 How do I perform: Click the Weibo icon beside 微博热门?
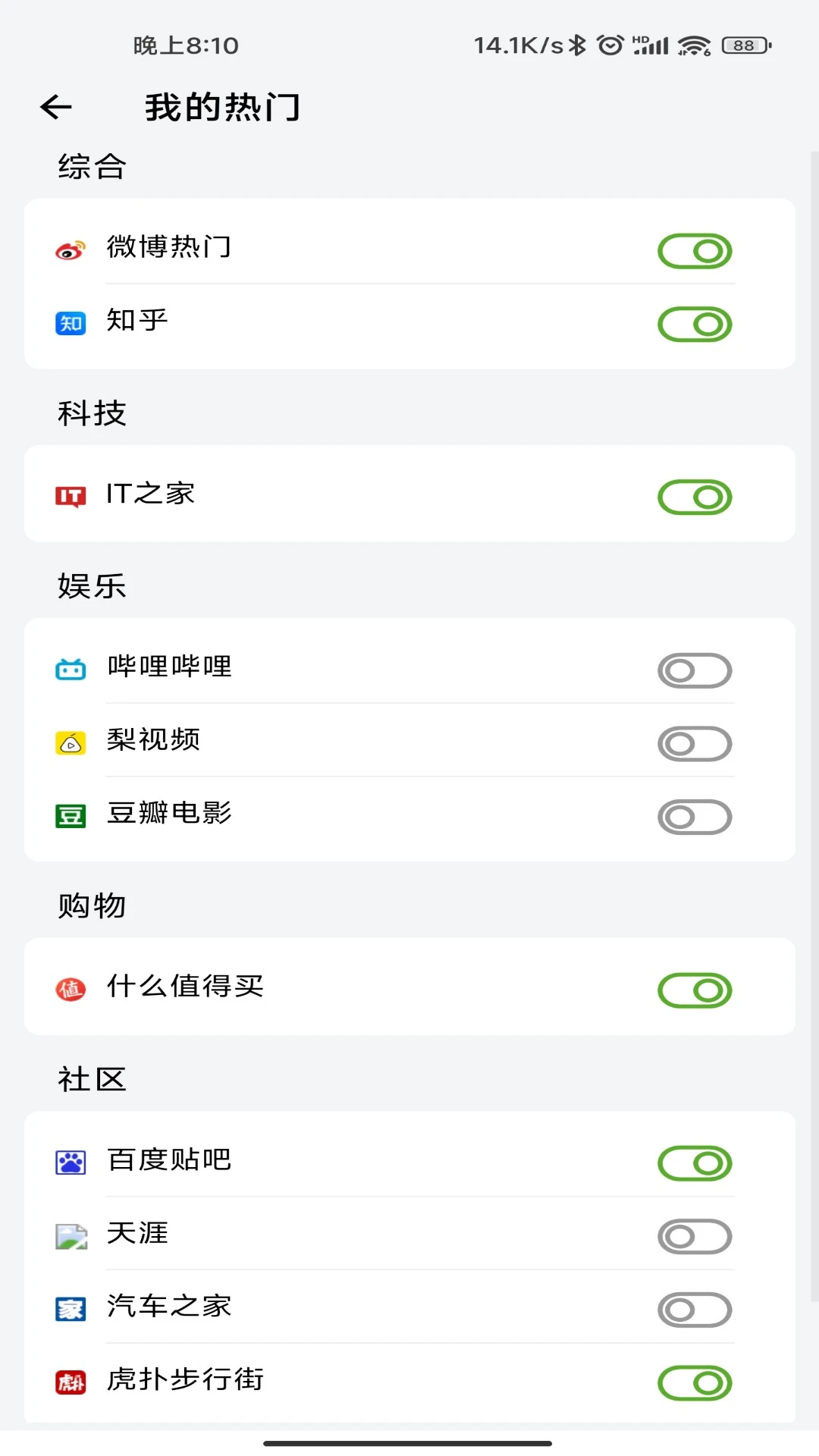click(72, 249)
